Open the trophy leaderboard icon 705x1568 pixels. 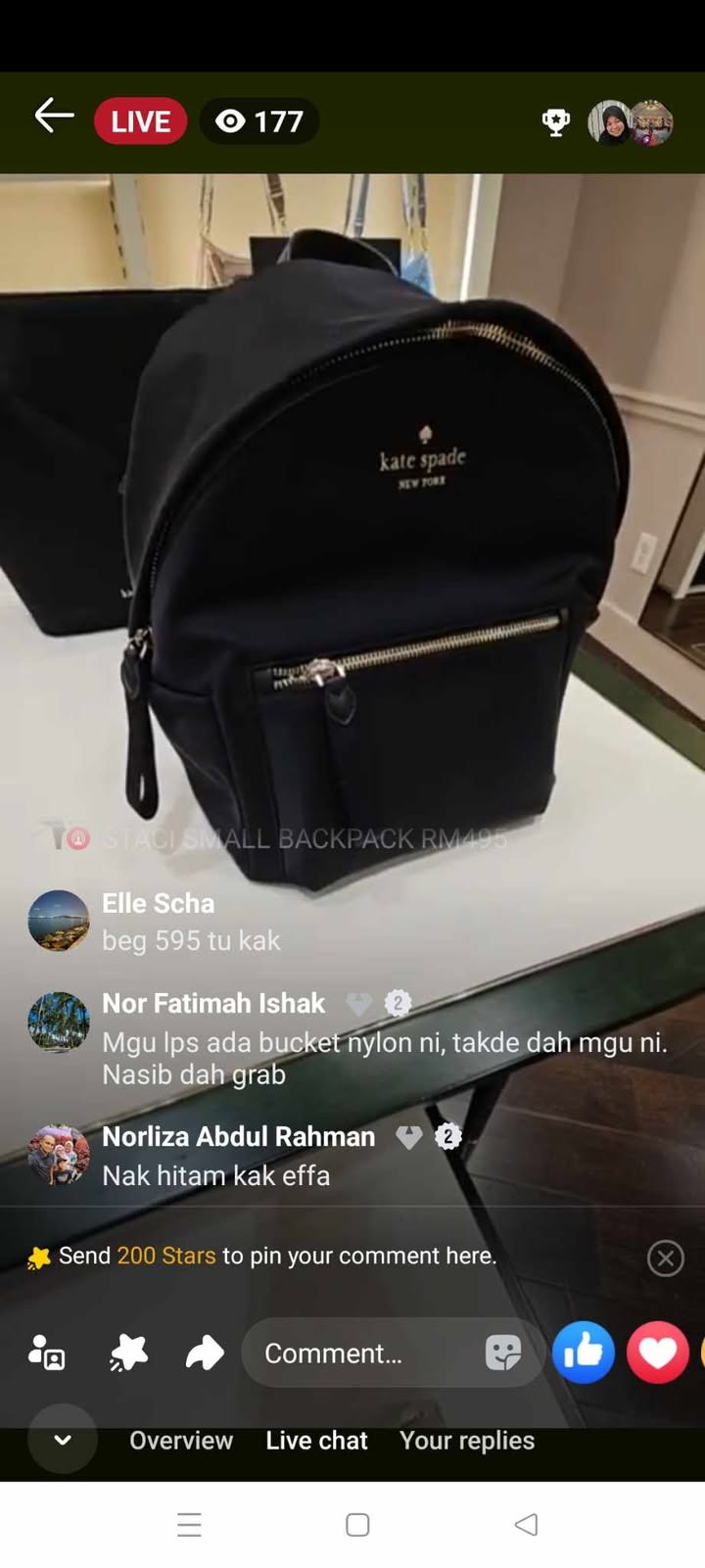(x=555, y=122)
